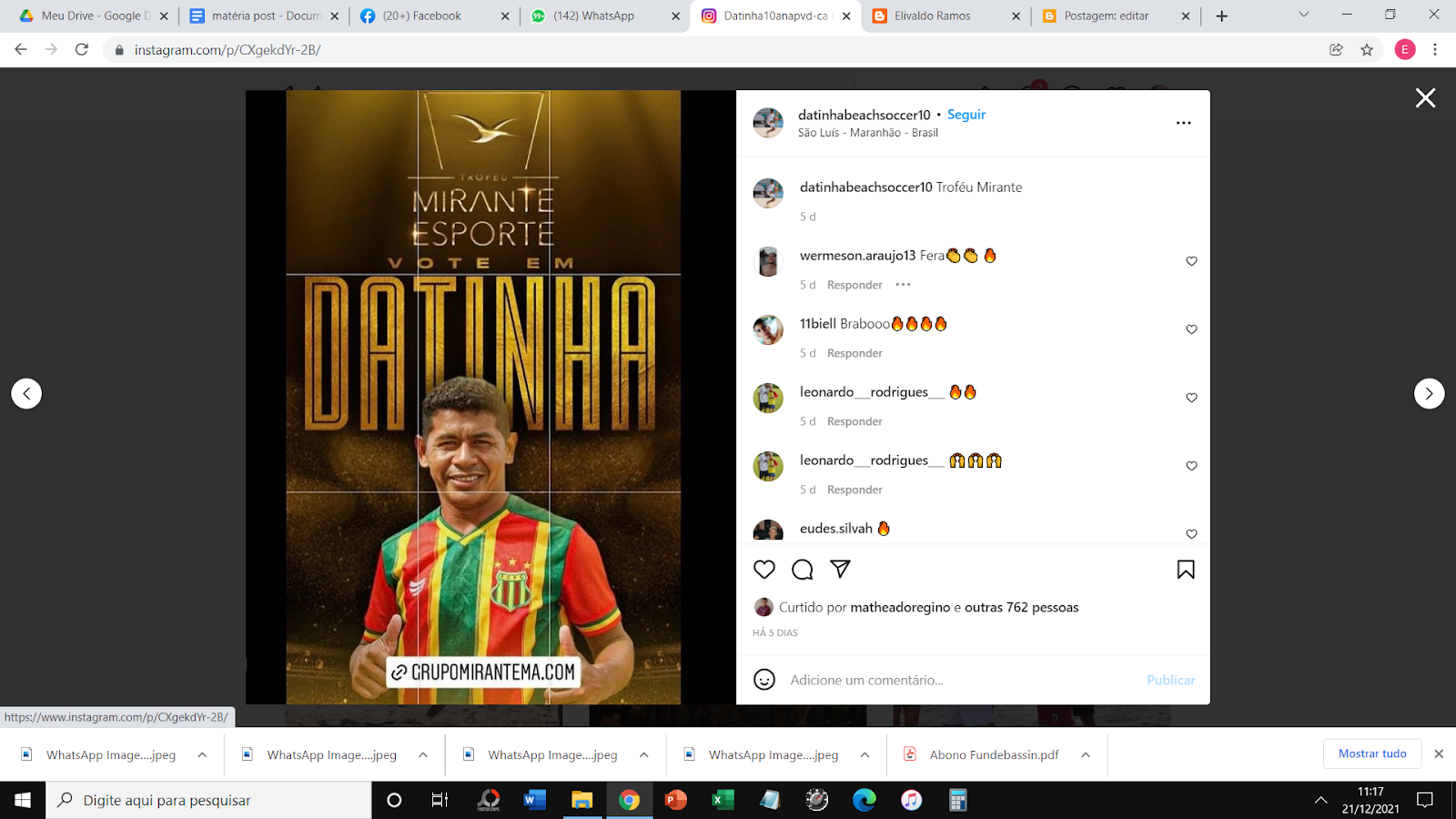Share the post via paper plane icon
This screenshot has width=1456, height=819.
(840, 570)
